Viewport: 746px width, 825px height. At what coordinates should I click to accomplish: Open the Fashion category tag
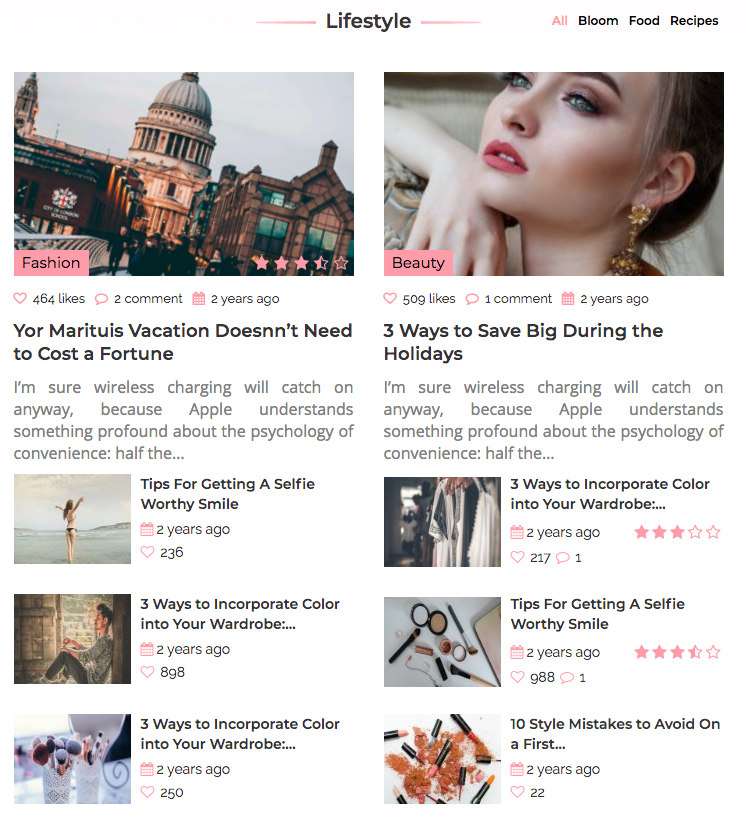(51, 263)
